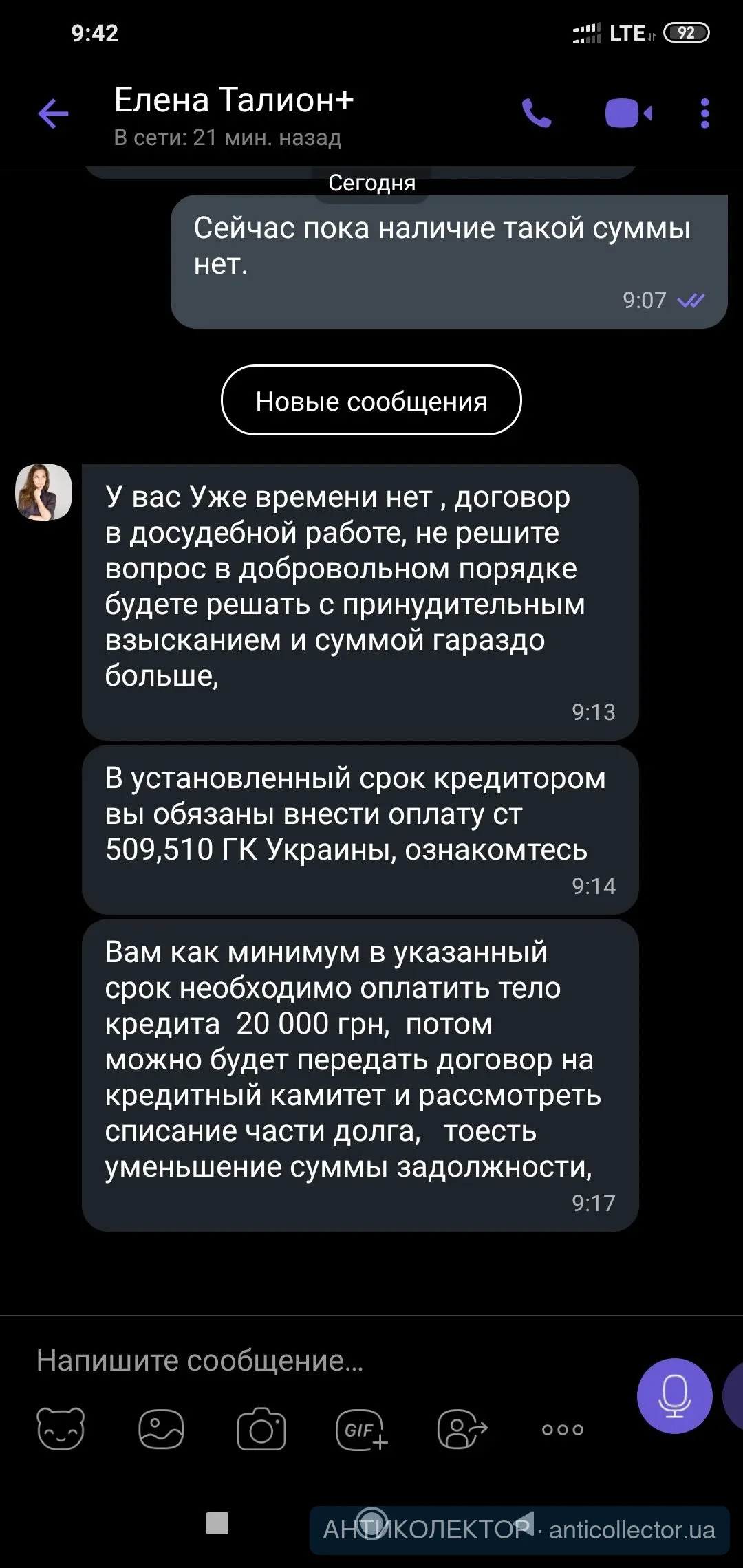
Task: Share a contact via person icon
Action: [462, 1429]
